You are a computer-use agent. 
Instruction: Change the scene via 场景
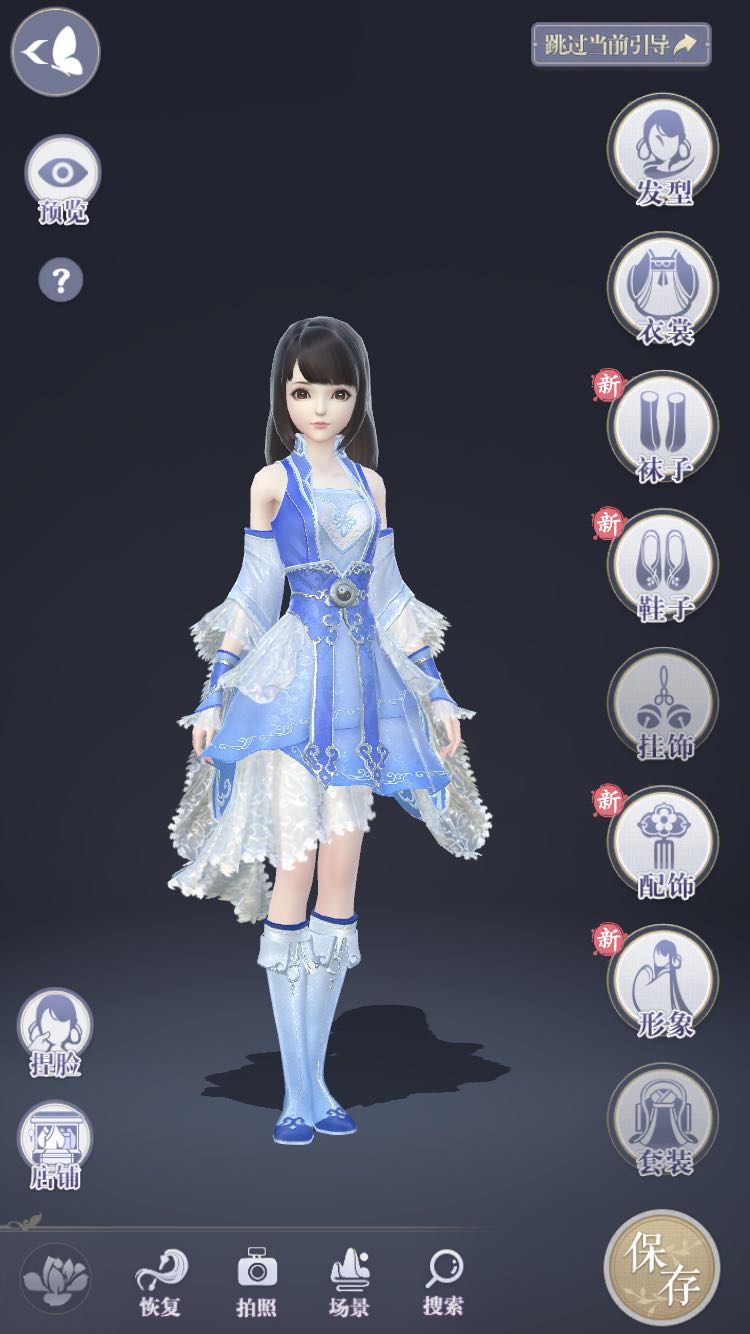click(349, 1281)
